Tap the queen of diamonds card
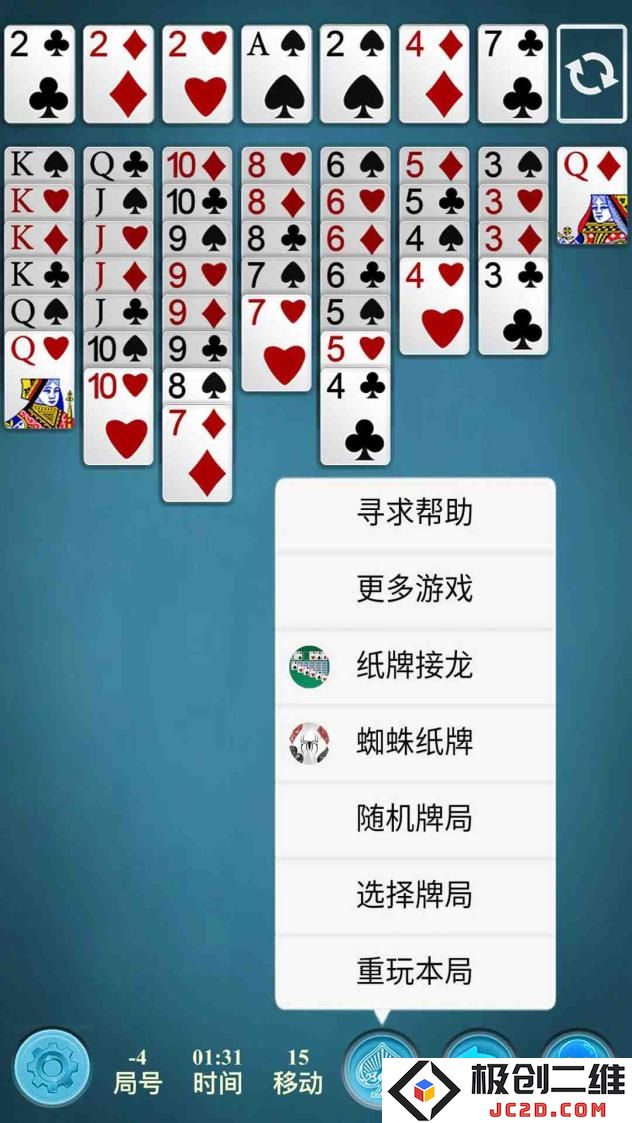 [x=591, y=197]
